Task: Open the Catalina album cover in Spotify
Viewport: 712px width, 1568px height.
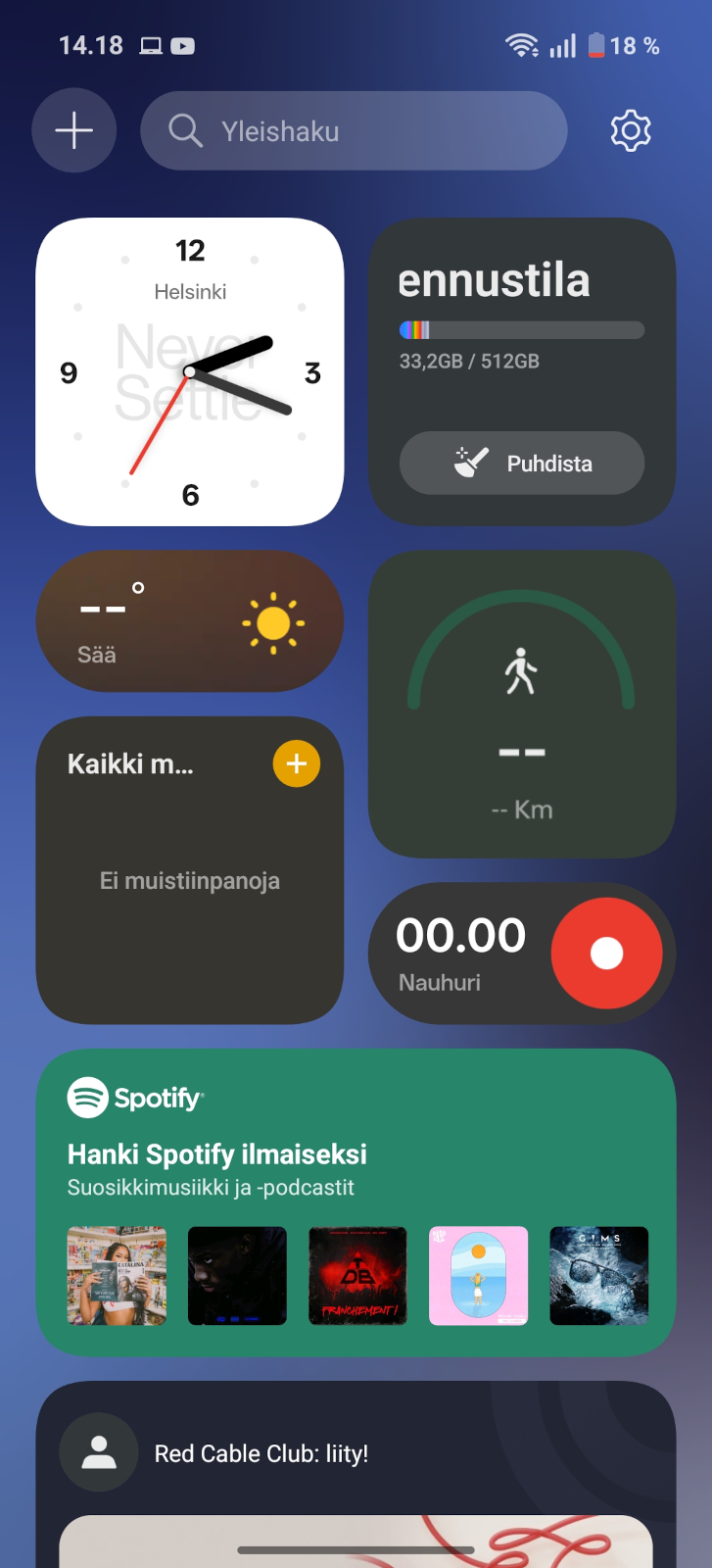Action: (x=117, y=1276)
